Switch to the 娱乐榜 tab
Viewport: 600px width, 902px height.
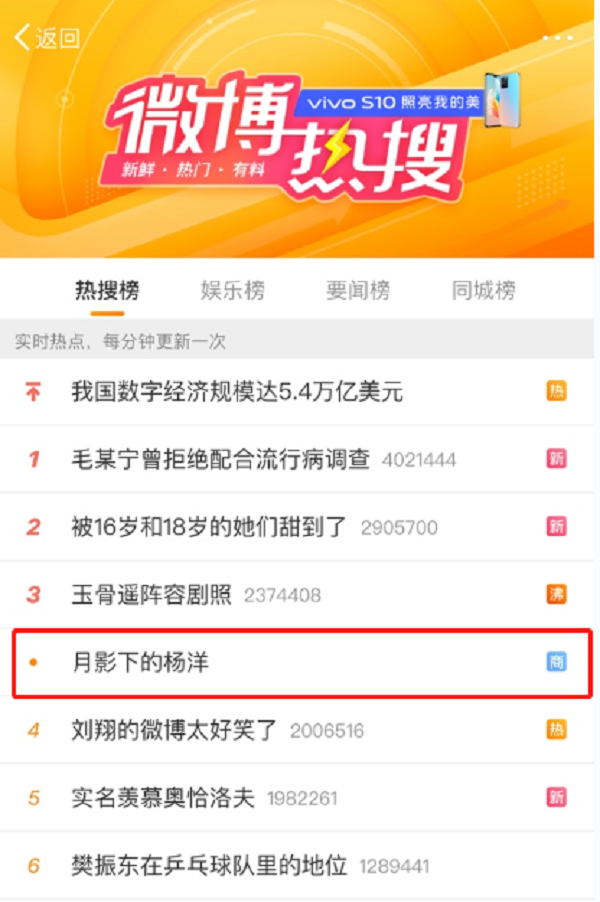(x=232, y=291)
